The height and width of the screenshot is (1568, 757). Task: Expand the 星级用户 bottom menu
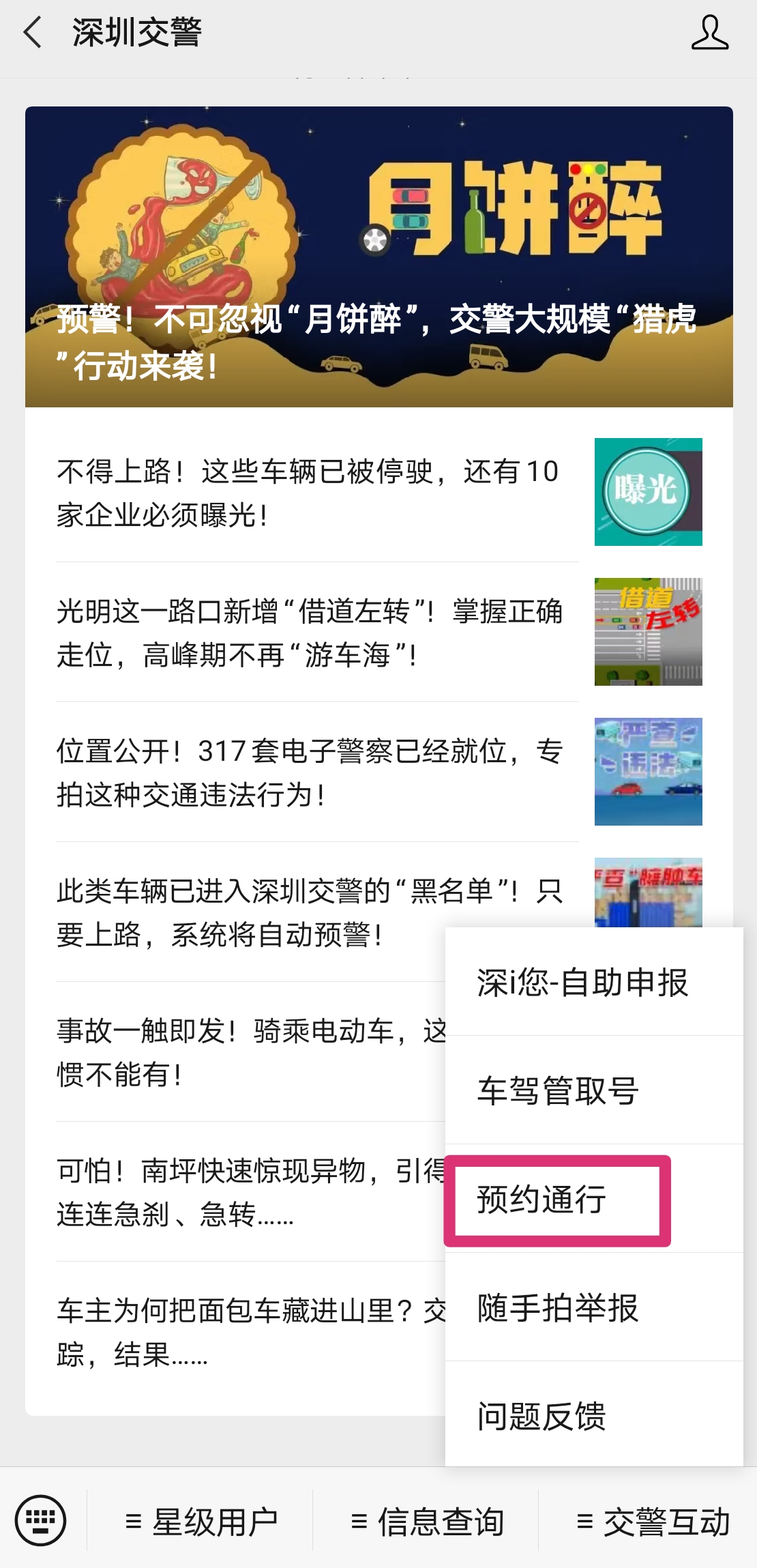[x=202, y=1522]
